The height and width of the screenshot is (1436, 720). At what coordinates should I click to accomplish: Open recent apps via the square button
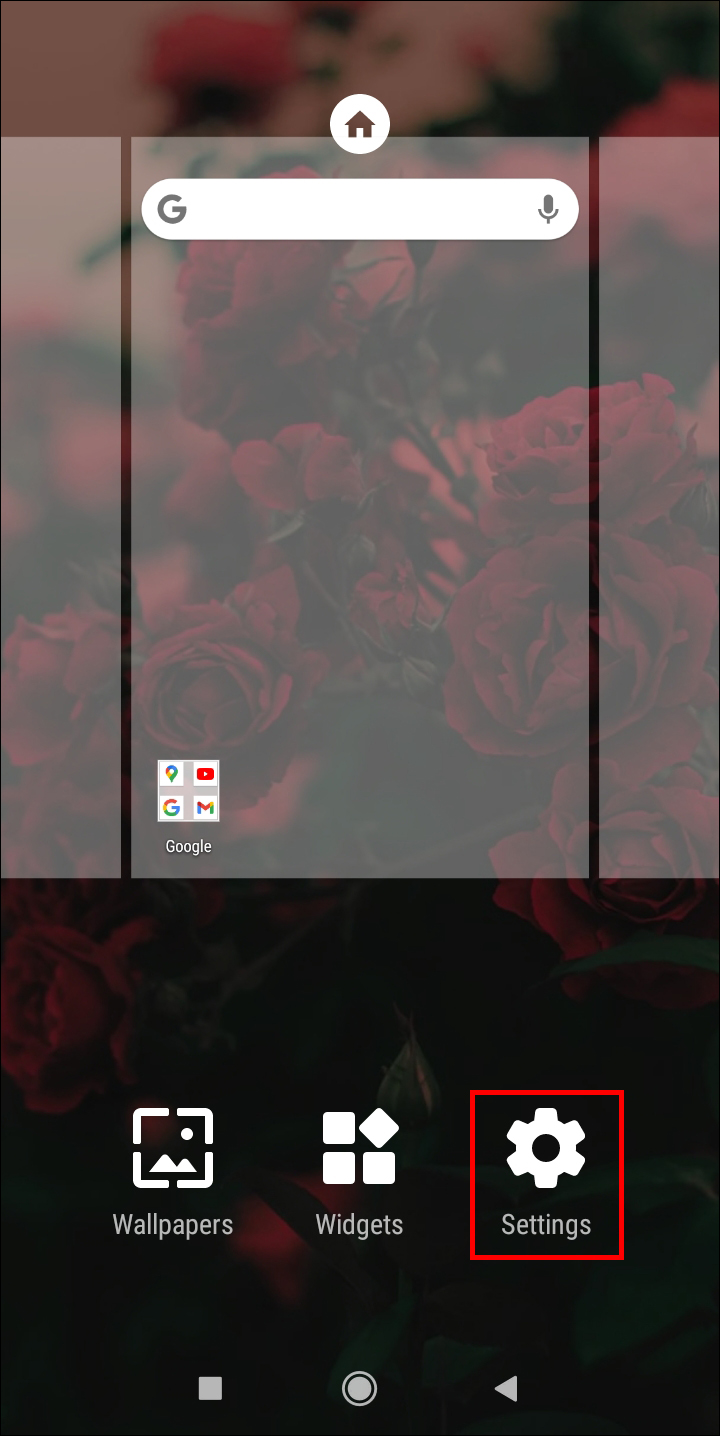click(210, 1387)
